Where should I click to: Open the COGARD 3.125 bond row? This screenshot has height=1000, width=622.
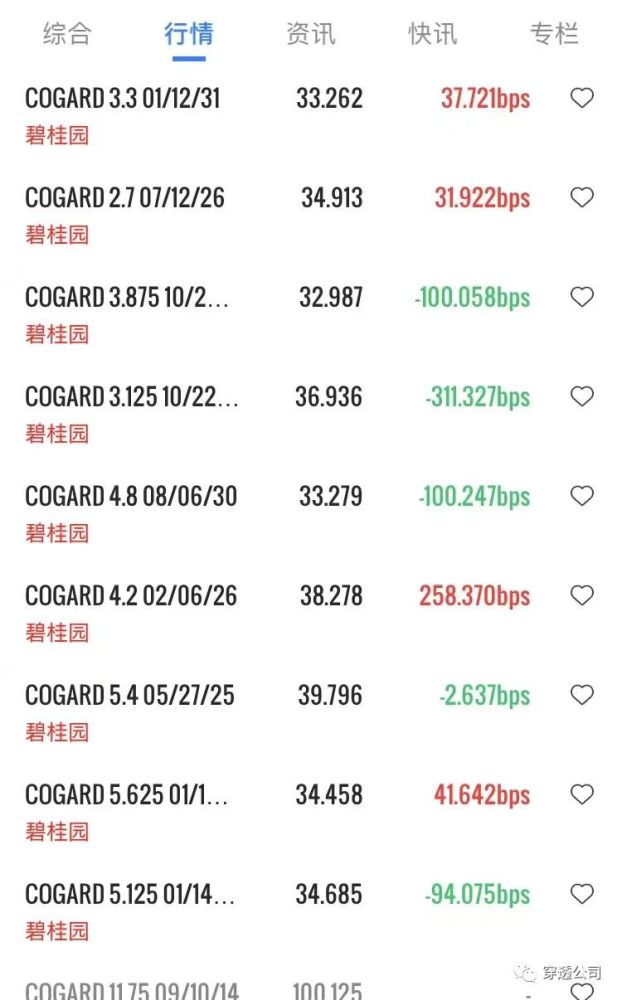point(131,397)
